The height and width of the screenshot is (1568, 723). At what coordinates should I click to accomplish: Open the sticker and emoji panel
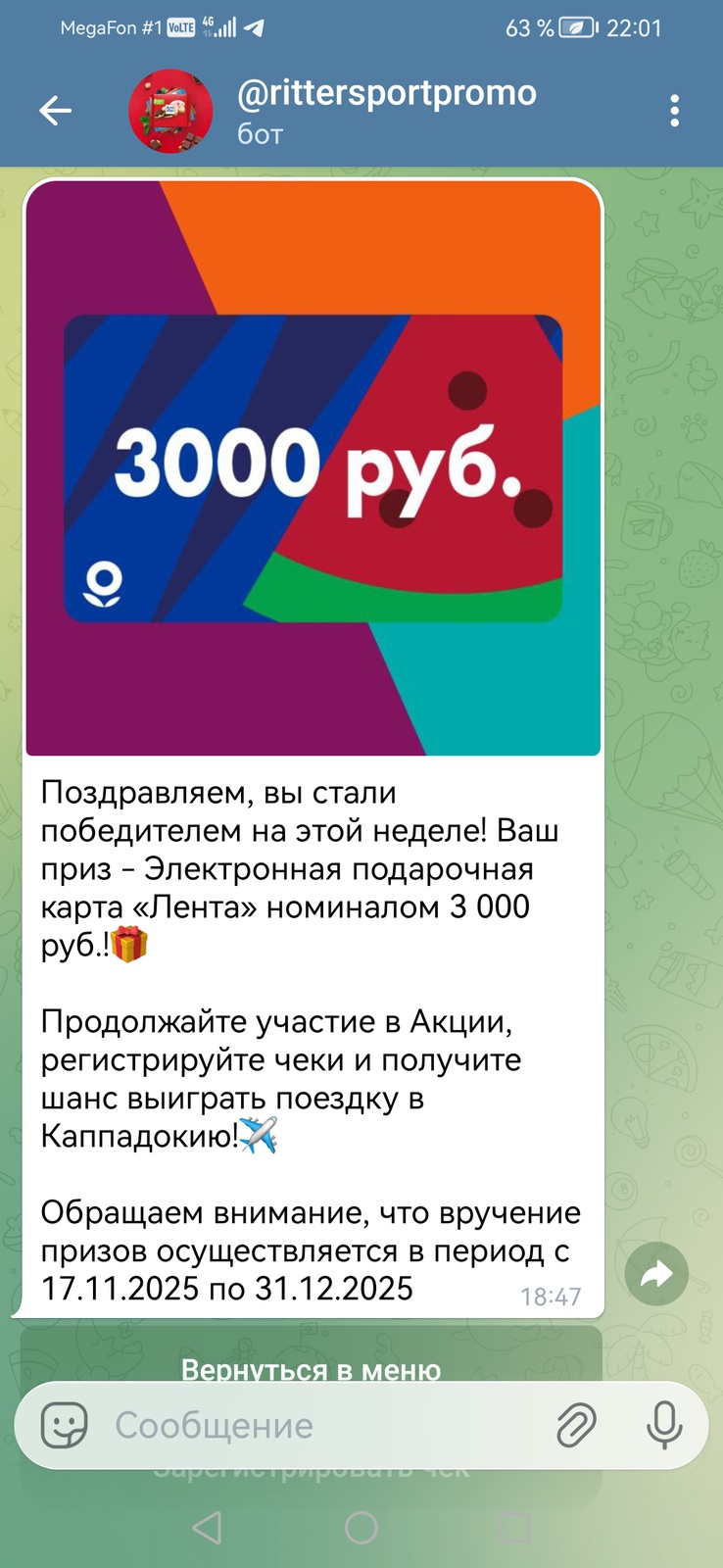coord(65,1425)
